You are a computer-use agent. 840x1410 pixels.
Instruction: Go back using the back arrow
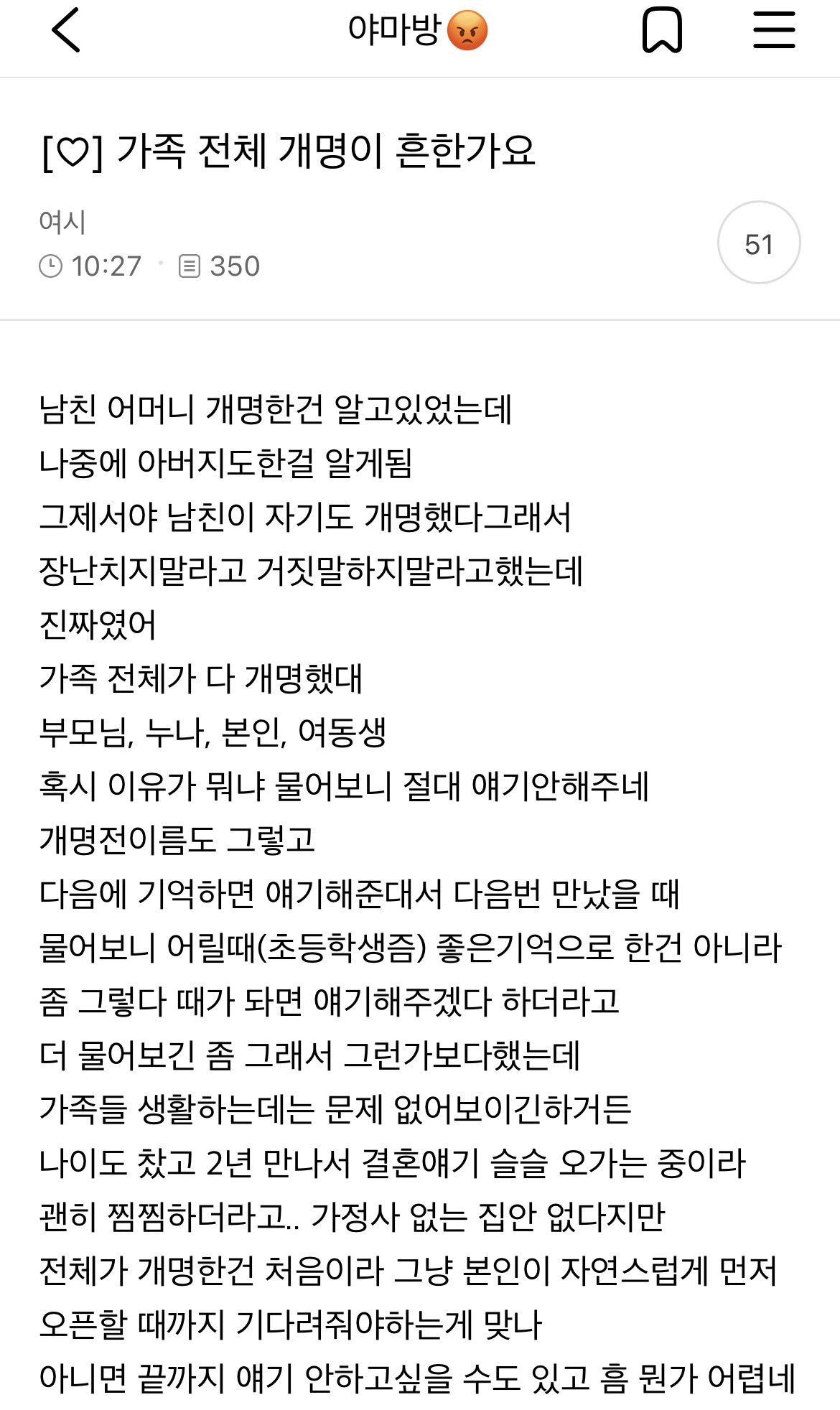pos(66,31)
